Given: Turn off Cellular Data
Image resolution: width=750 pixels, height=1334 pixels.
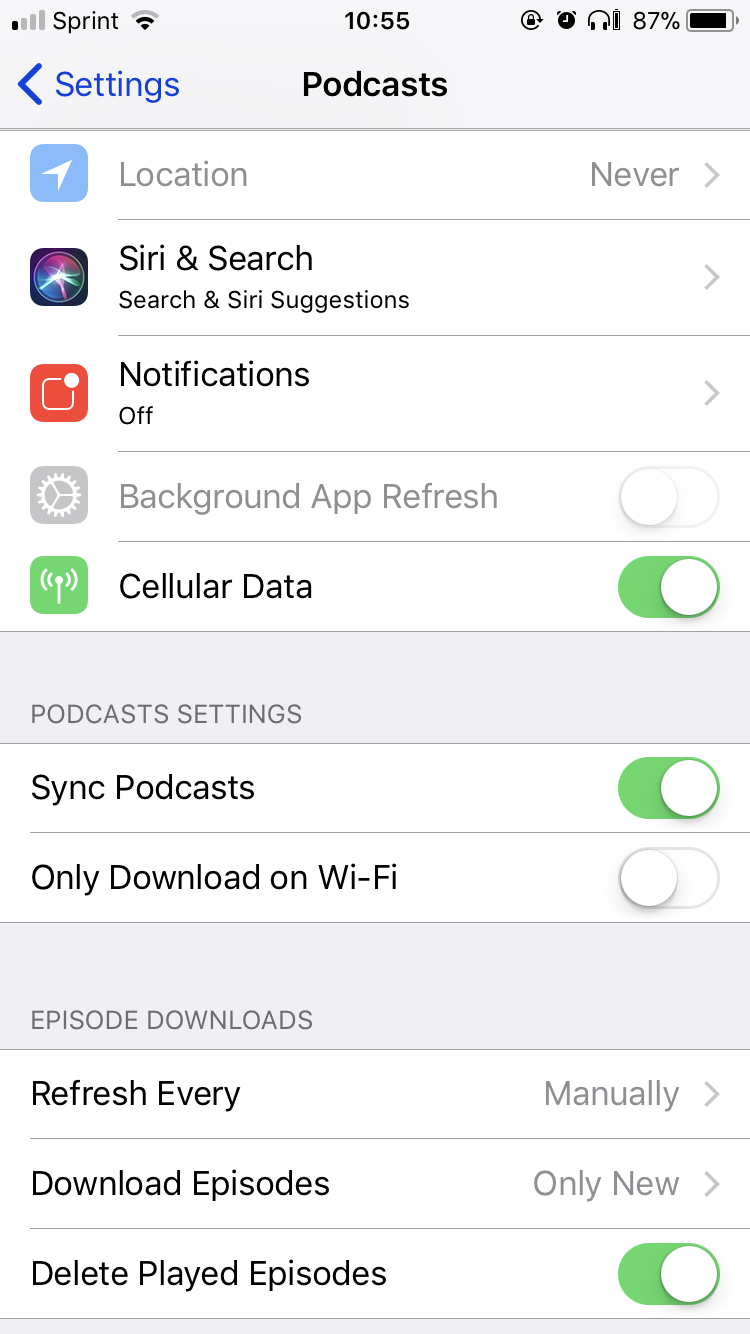Looking at the screenshot, I should coord(668,587).
